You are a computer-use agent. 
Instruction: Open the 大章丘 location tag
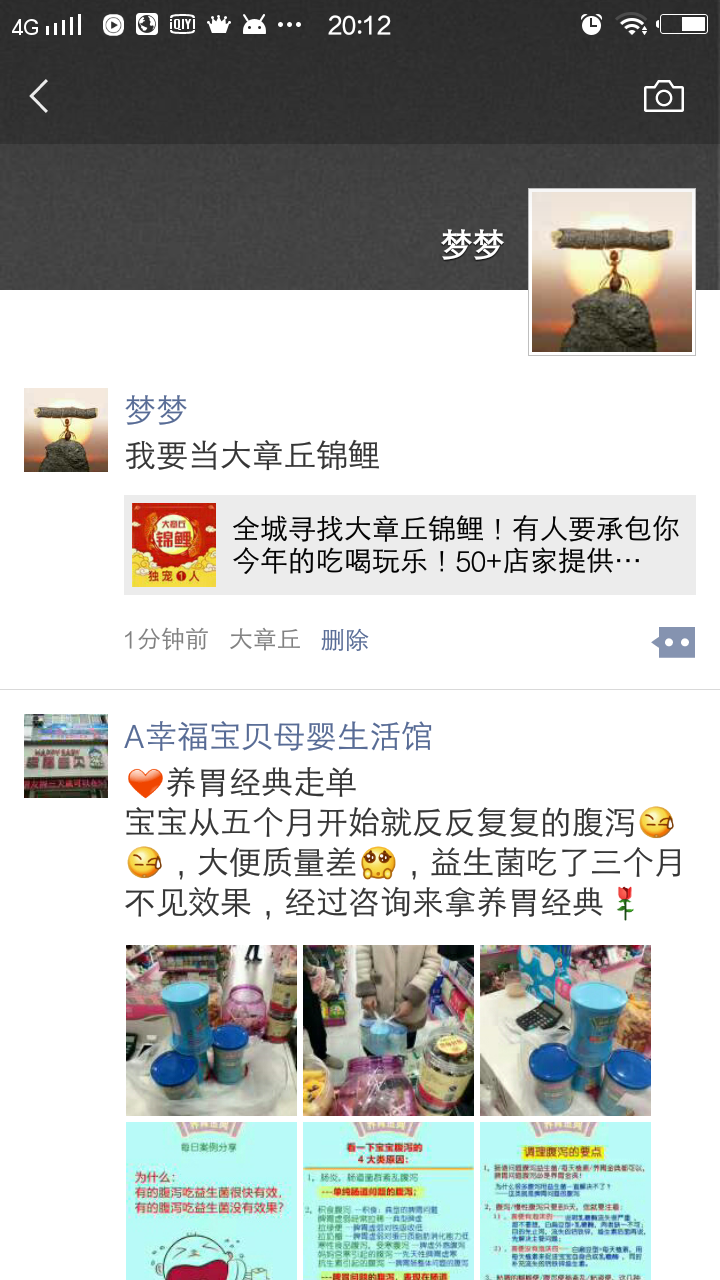pos(264,640)
